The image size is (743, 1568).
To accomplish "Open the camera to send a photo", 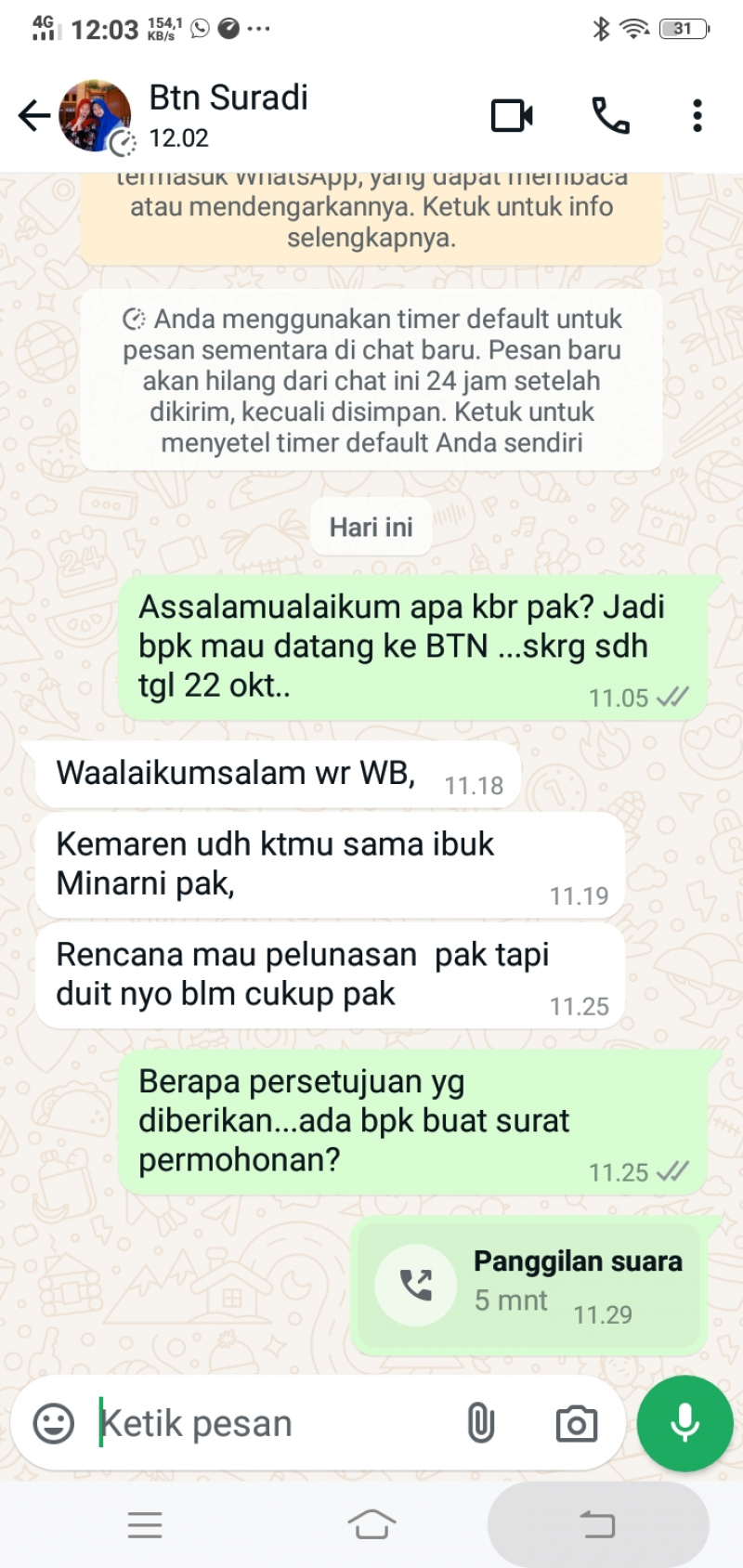I will click(576, 1423).
